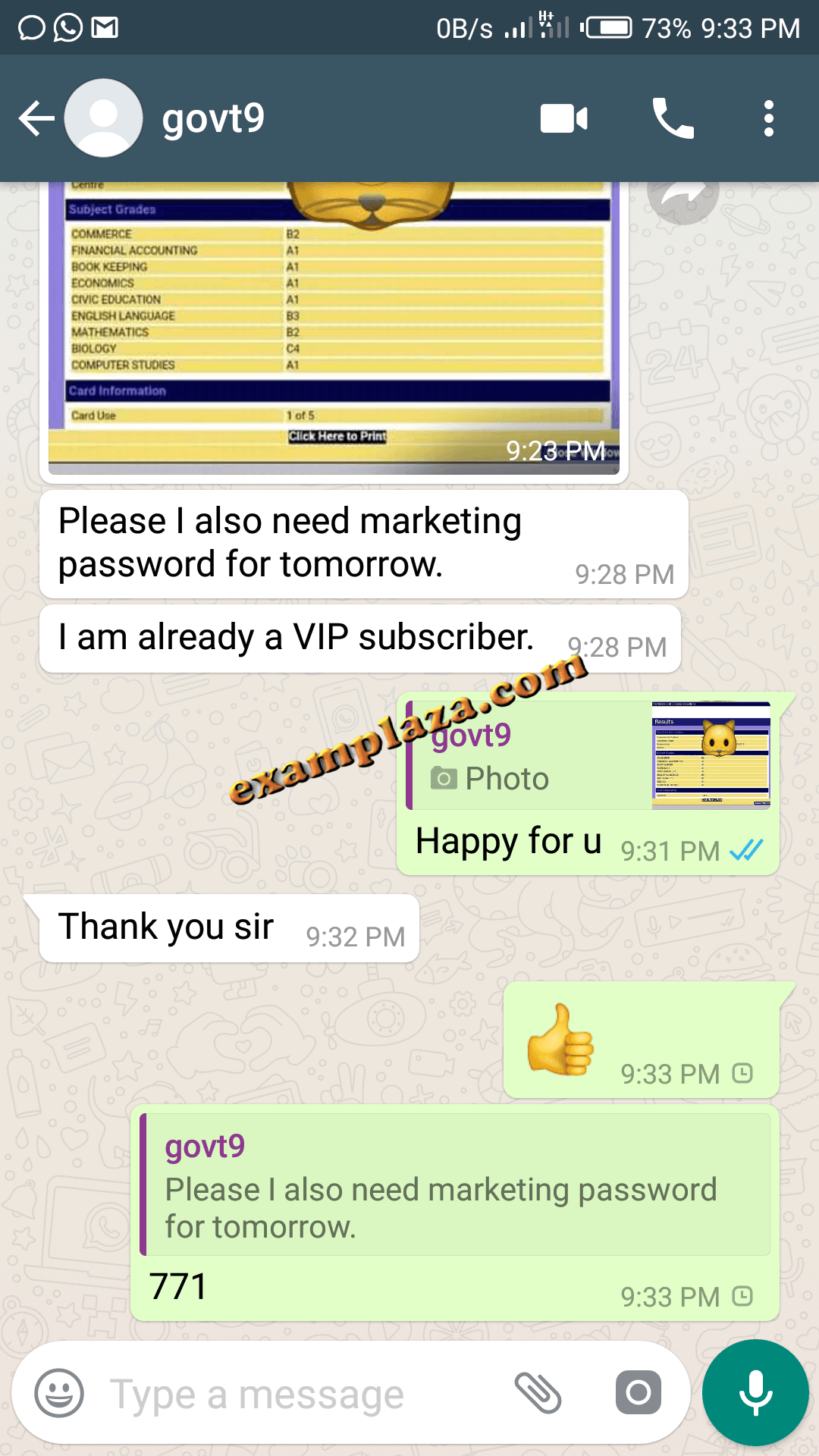
Task: Open govt9's profile picture
Action: [x=104, y=118]
